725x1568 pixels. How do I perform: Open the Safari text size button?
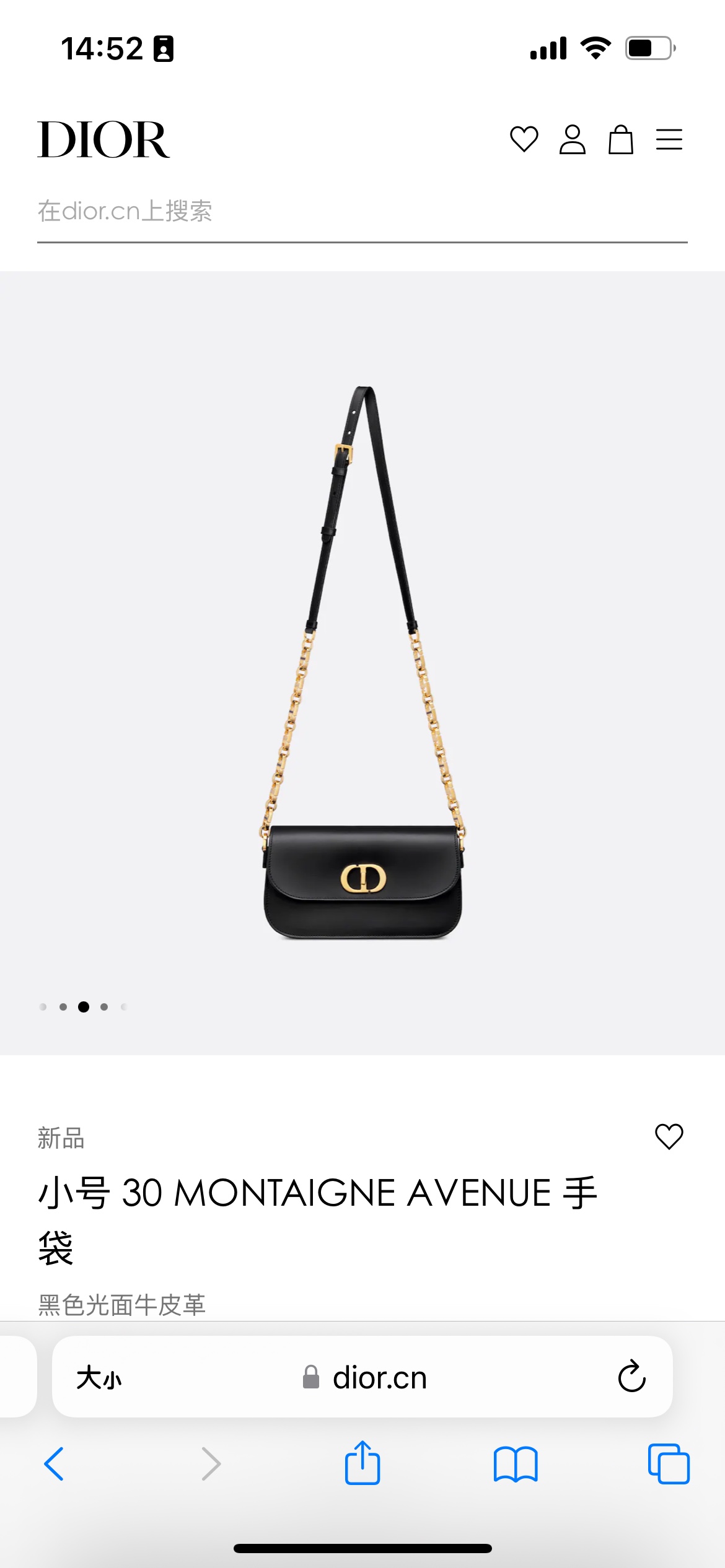pos(99,1378)
